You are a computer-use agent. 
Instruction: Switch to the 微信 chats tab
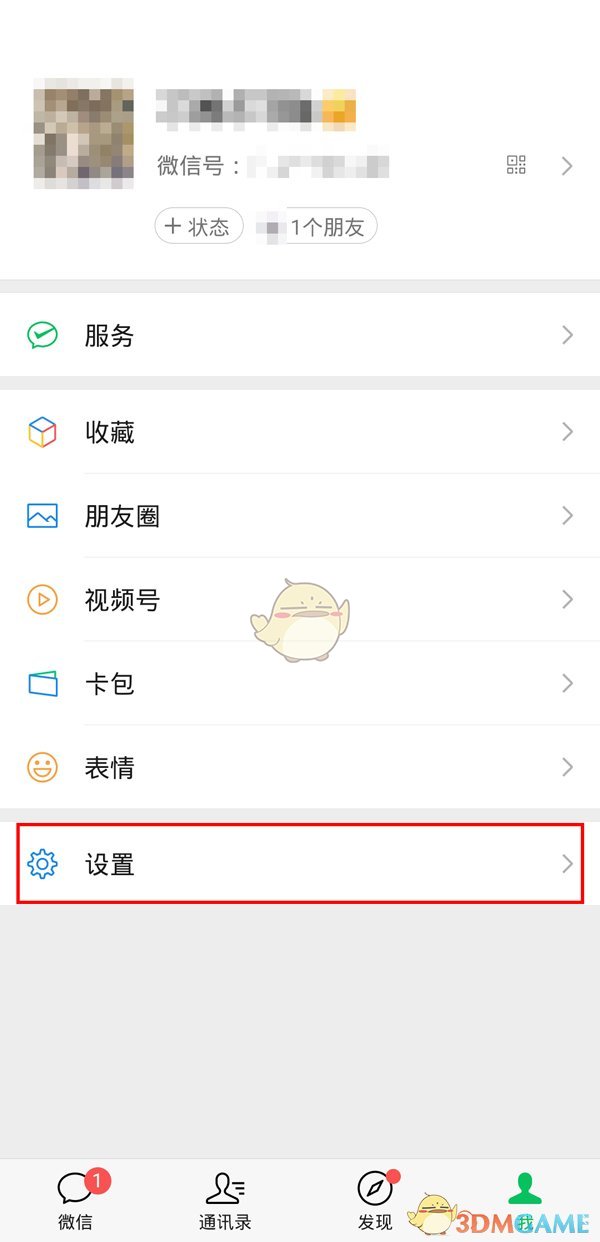[x=75, y=1200]
